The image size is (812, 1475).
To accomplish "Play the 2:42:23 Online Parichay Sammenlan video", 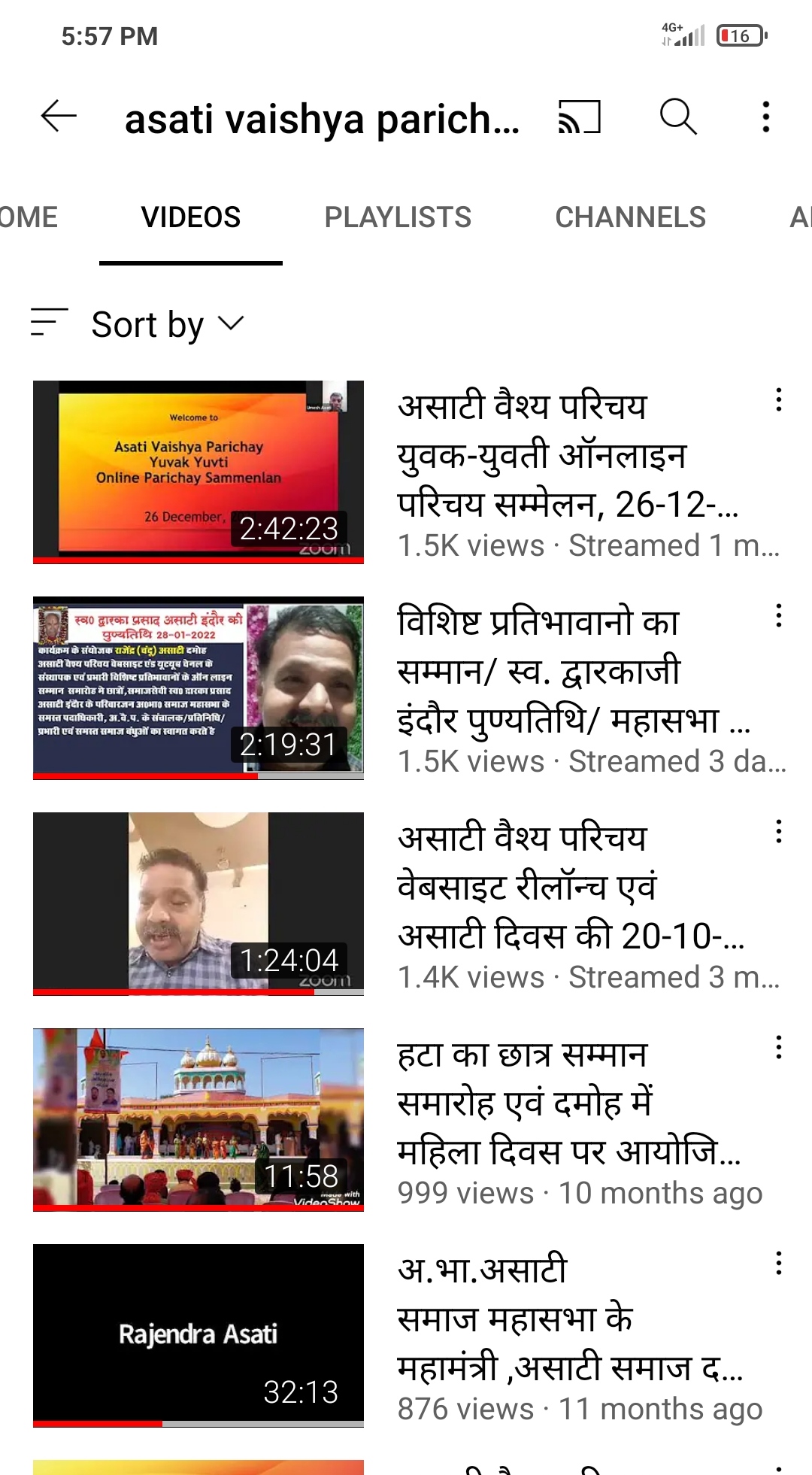I will click(x=198, y=472).
